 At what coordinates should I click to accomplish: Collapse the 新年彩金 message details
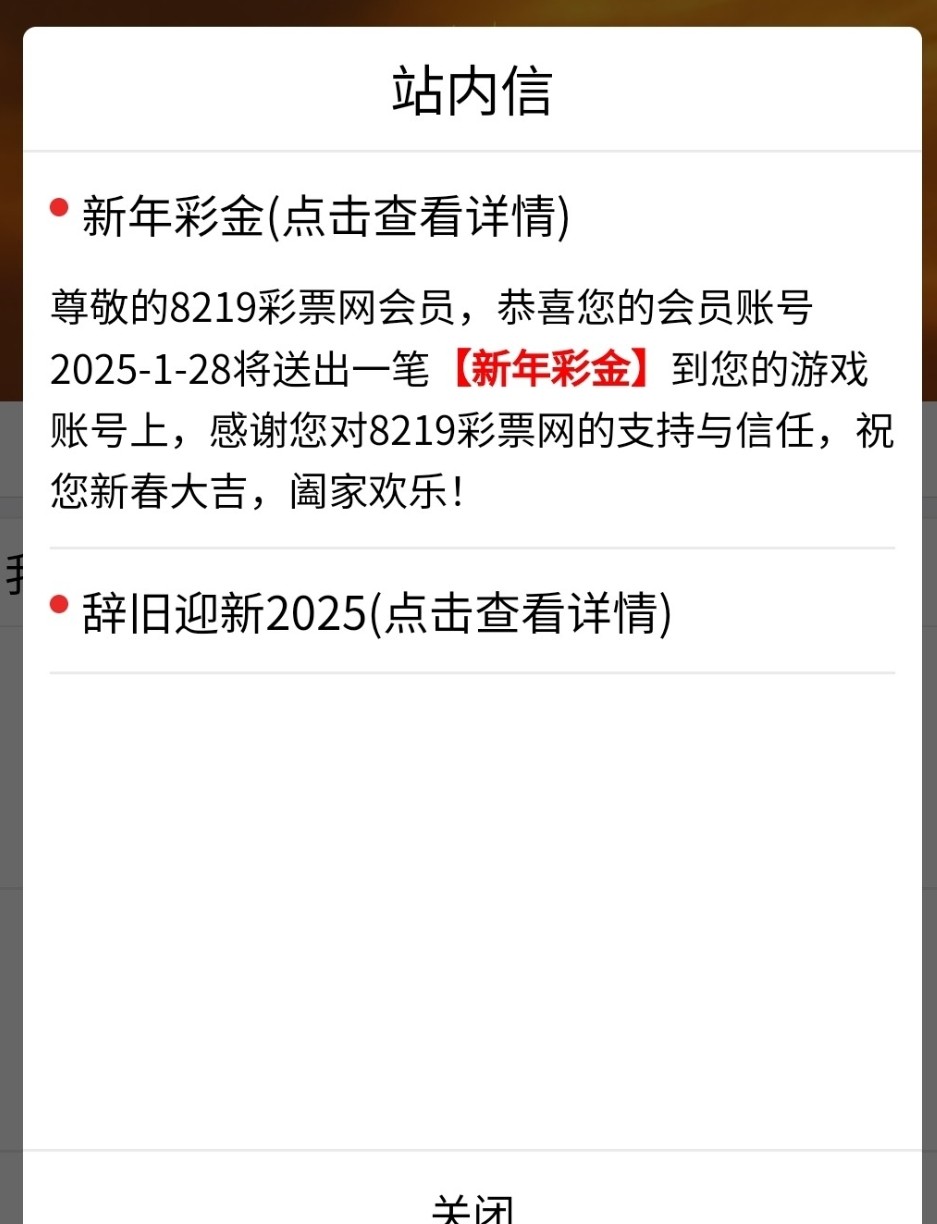point(325,217)
